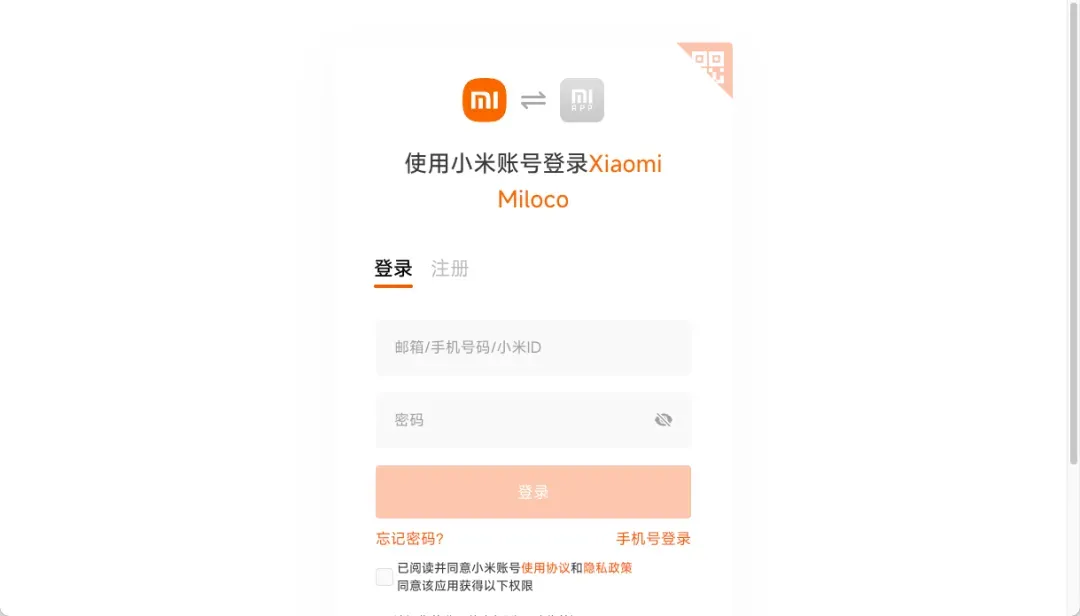1080x616 pixels.
Task: Tap the orange 登录 button
Action: [533, 492]
